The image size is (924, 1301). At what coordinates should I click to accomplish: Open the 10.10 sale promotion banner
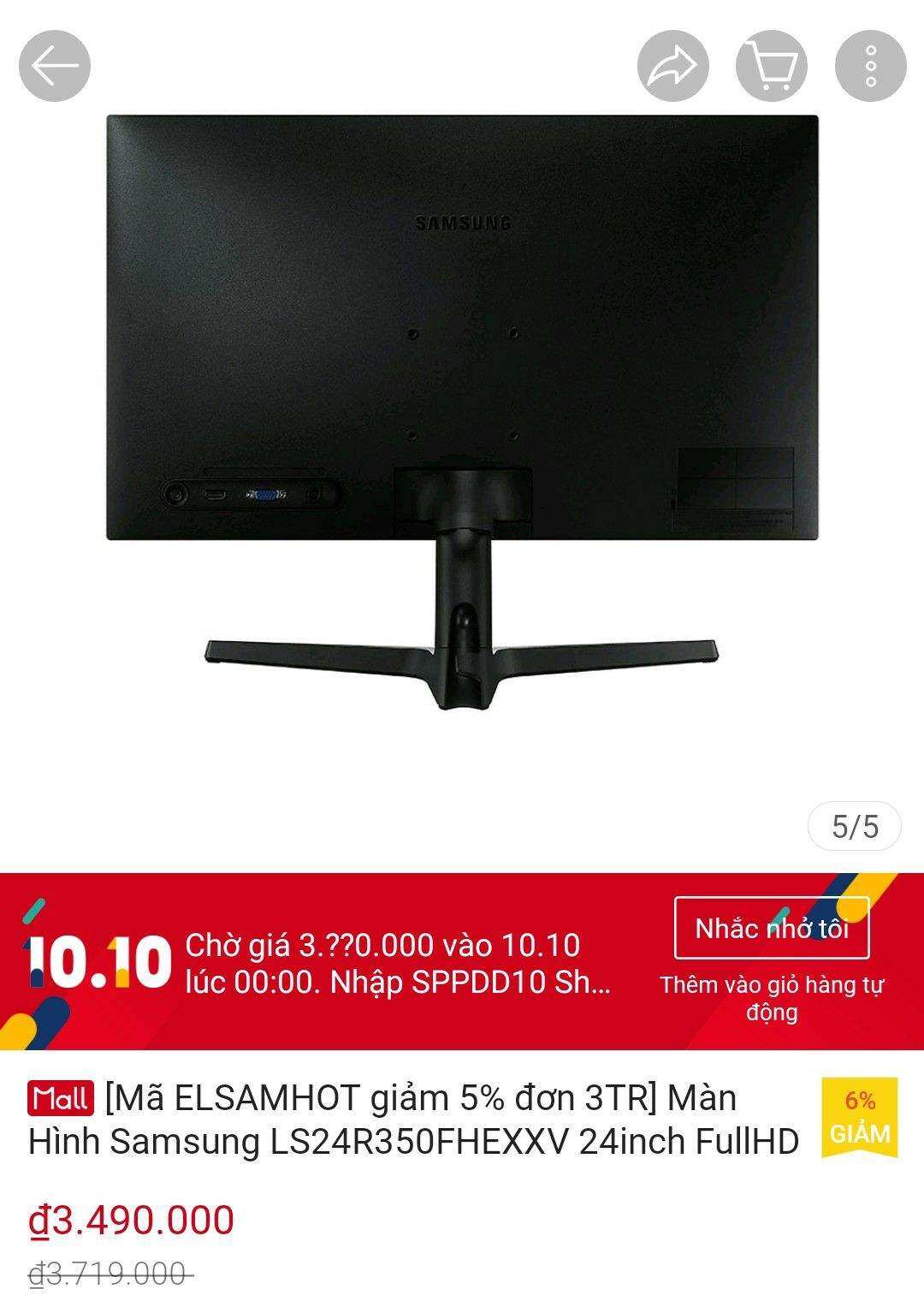pos(342,962)
